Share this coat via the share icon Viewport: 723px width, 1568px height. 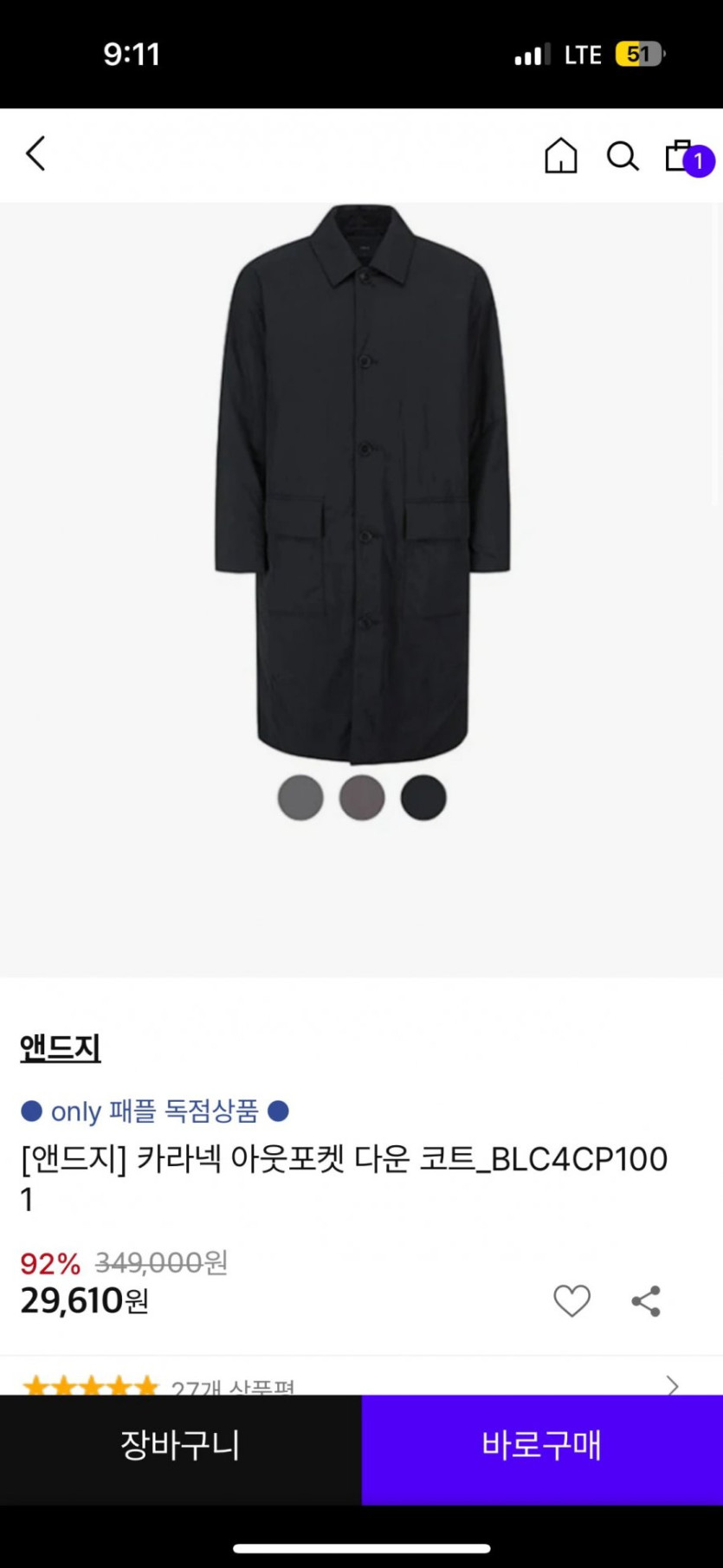point(646,1299)
